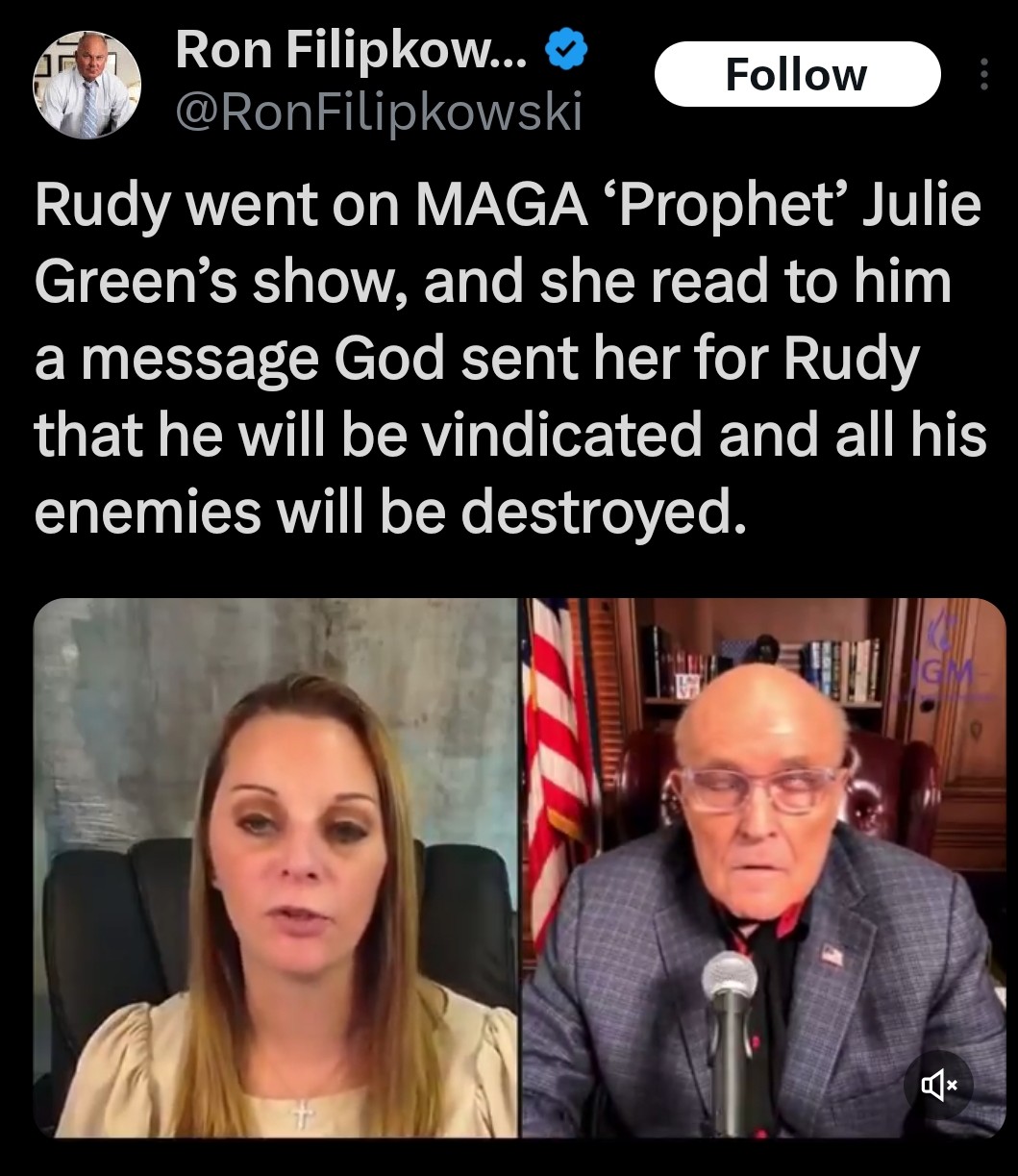Screen dimensions: 1018x1176
Task: Open the @RonFilipkowski handle
Action: pyautogui.click(x=379, y=115)
